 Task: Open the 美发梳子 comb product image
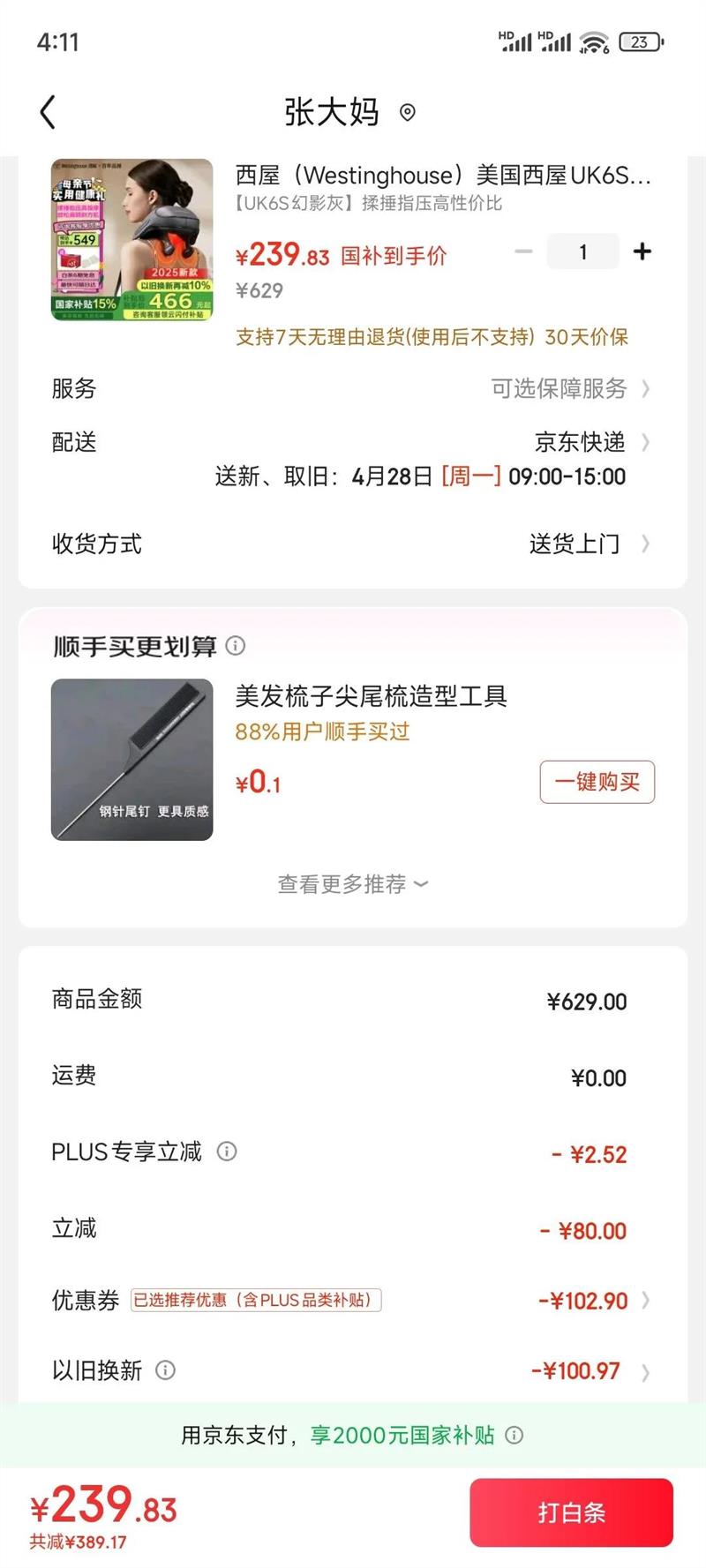point(132,759)
